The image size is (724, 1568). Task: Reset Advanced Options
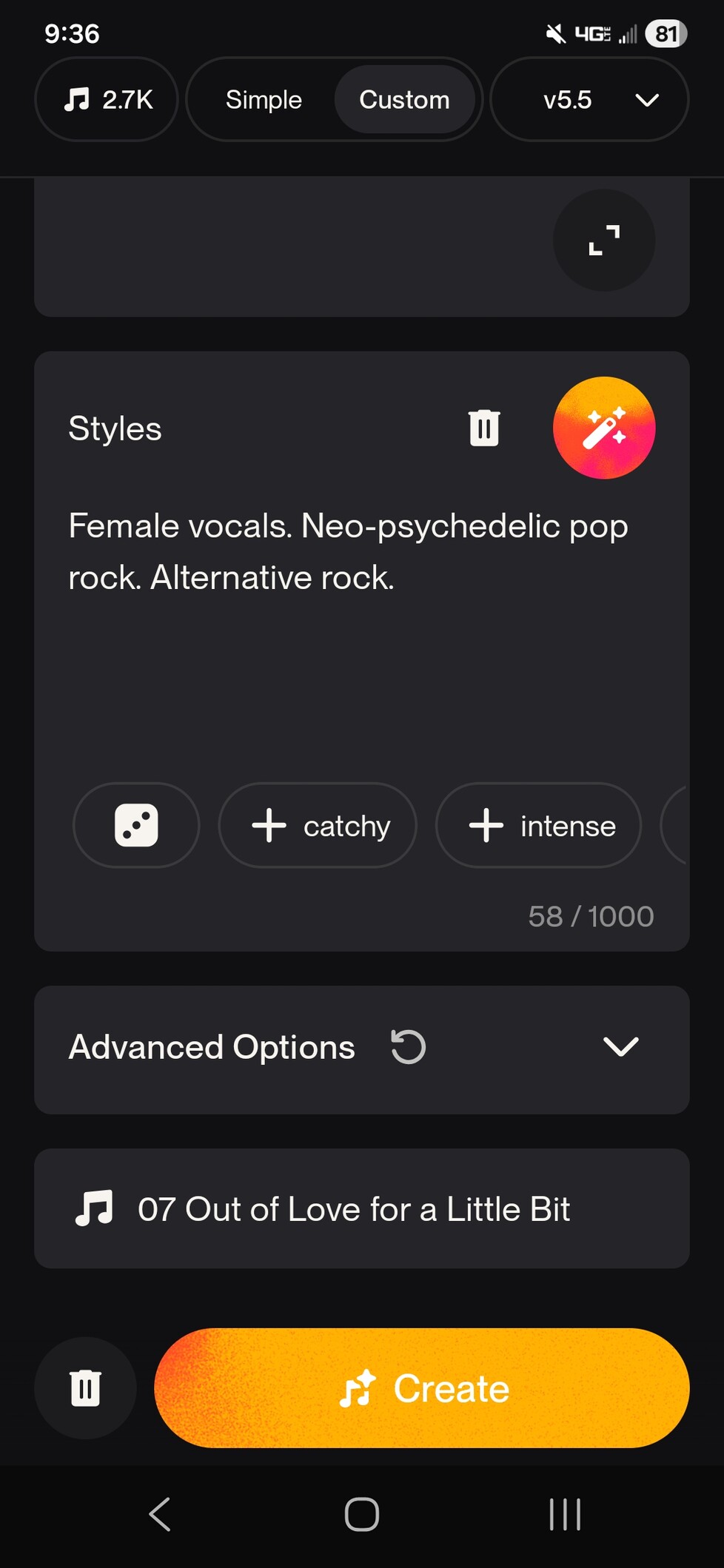coord(408,1047)
